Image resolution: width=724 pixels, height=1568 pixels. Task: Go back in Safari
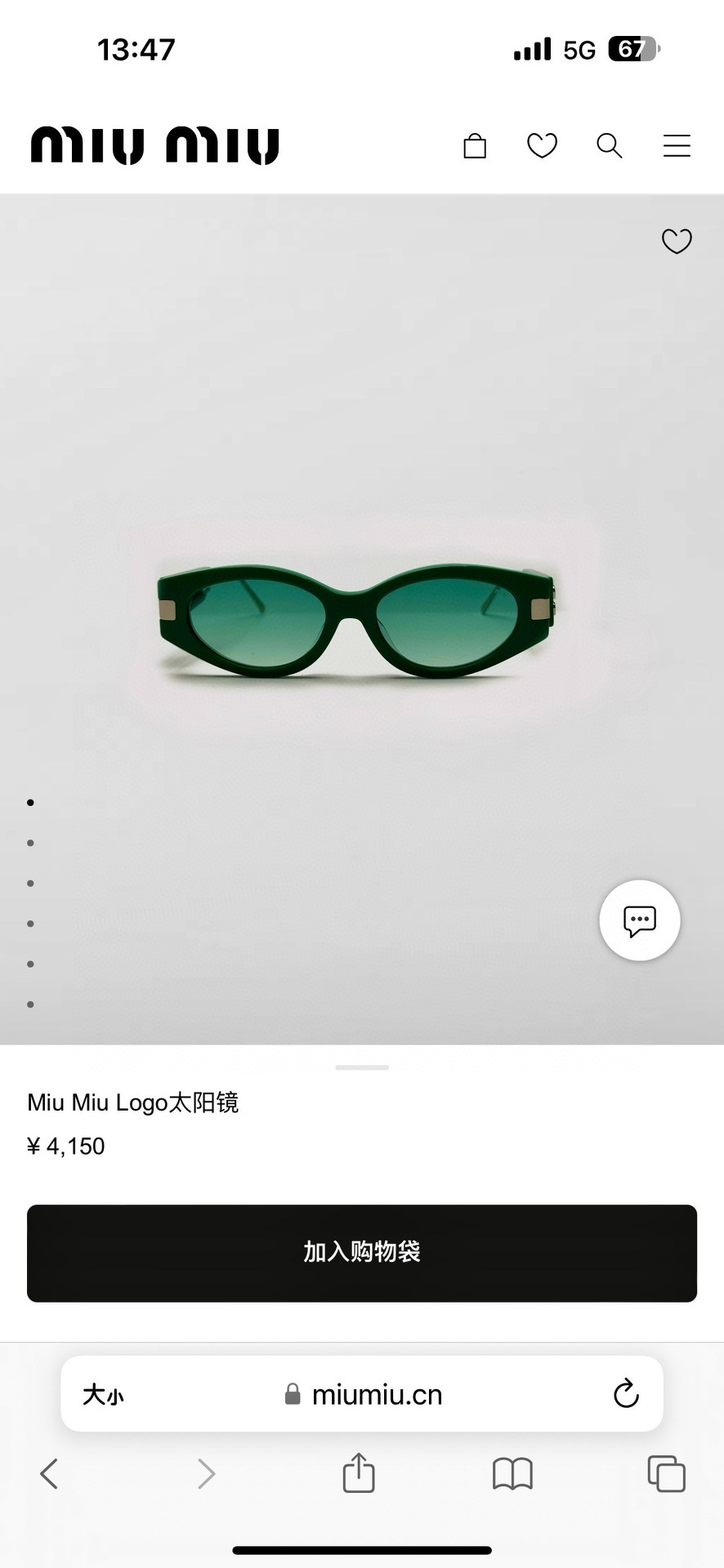point(49,1474)
